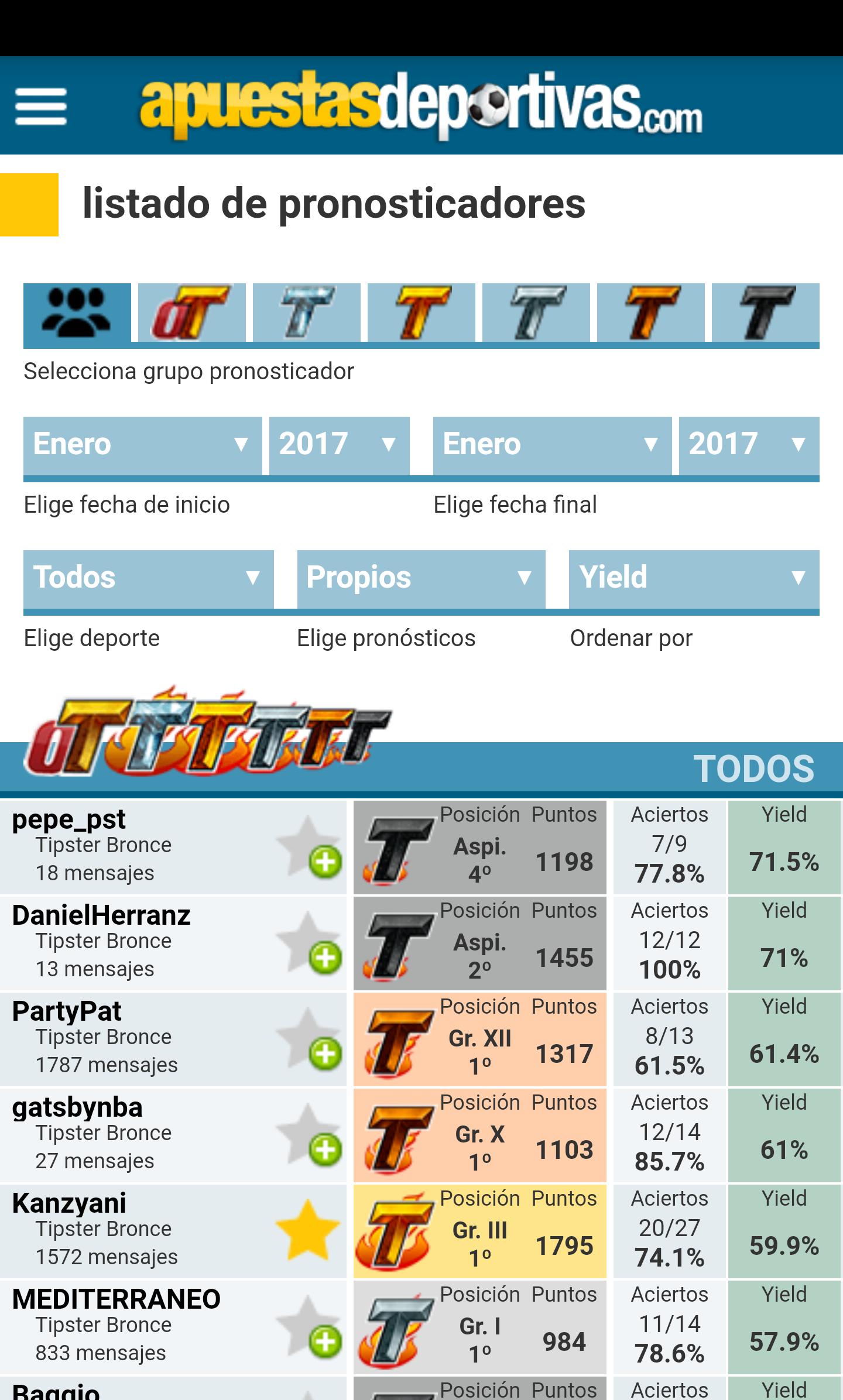This screenshot has height=1400, width=843.
Task: Open the start month dropdown
Action: point(142,444)
